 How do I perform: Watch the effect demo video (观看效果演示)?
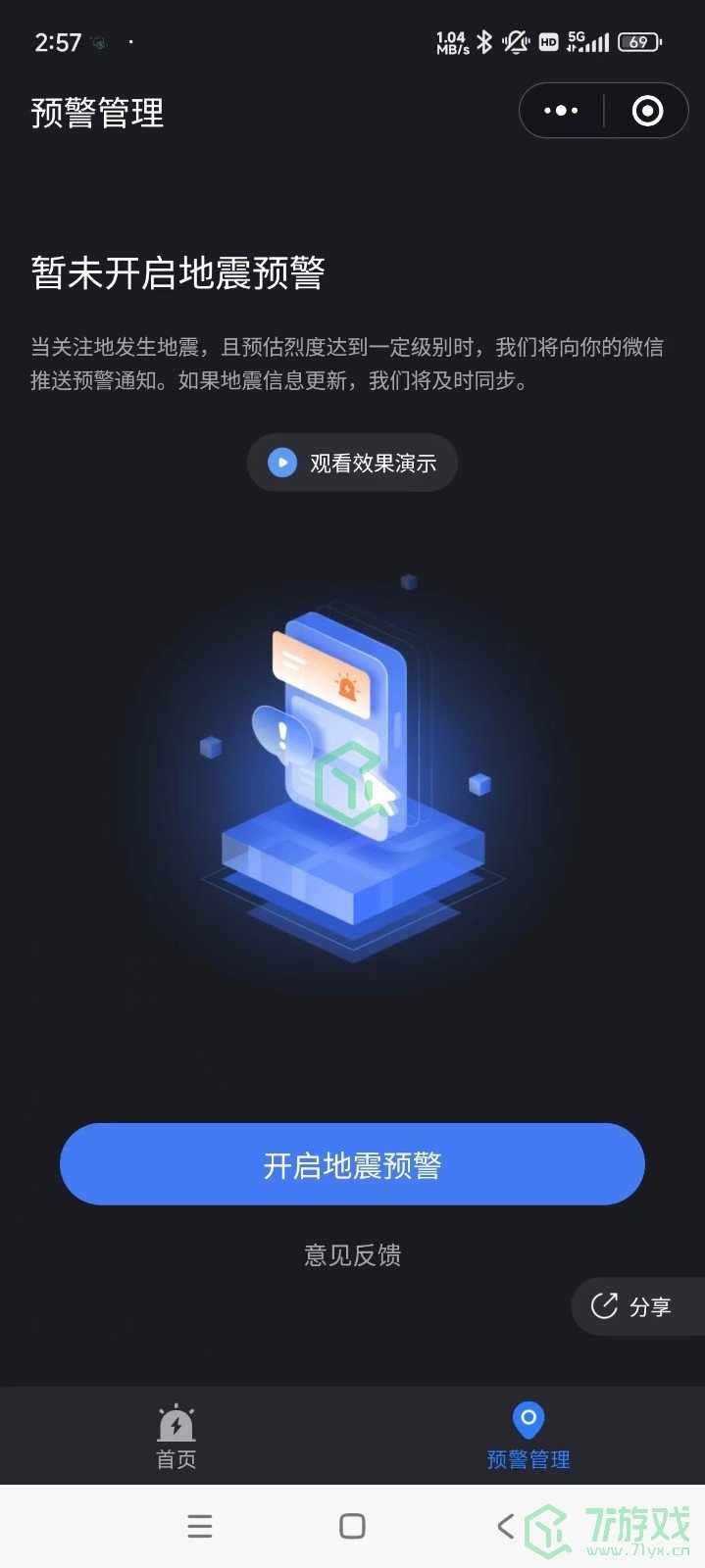tap(353, 463)
